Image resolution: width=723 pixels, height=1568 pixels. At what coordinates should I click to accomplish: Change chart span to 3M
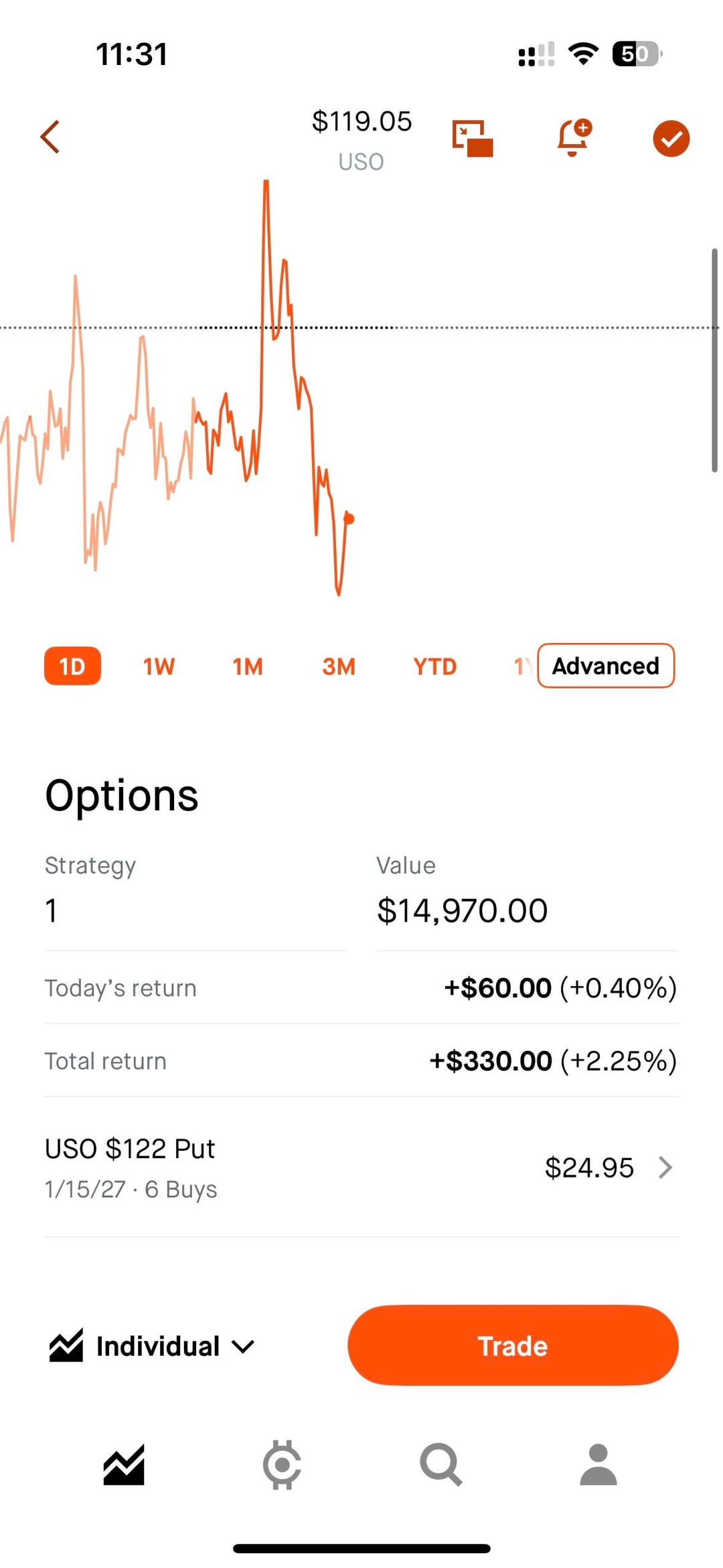[x=339, y=666]
